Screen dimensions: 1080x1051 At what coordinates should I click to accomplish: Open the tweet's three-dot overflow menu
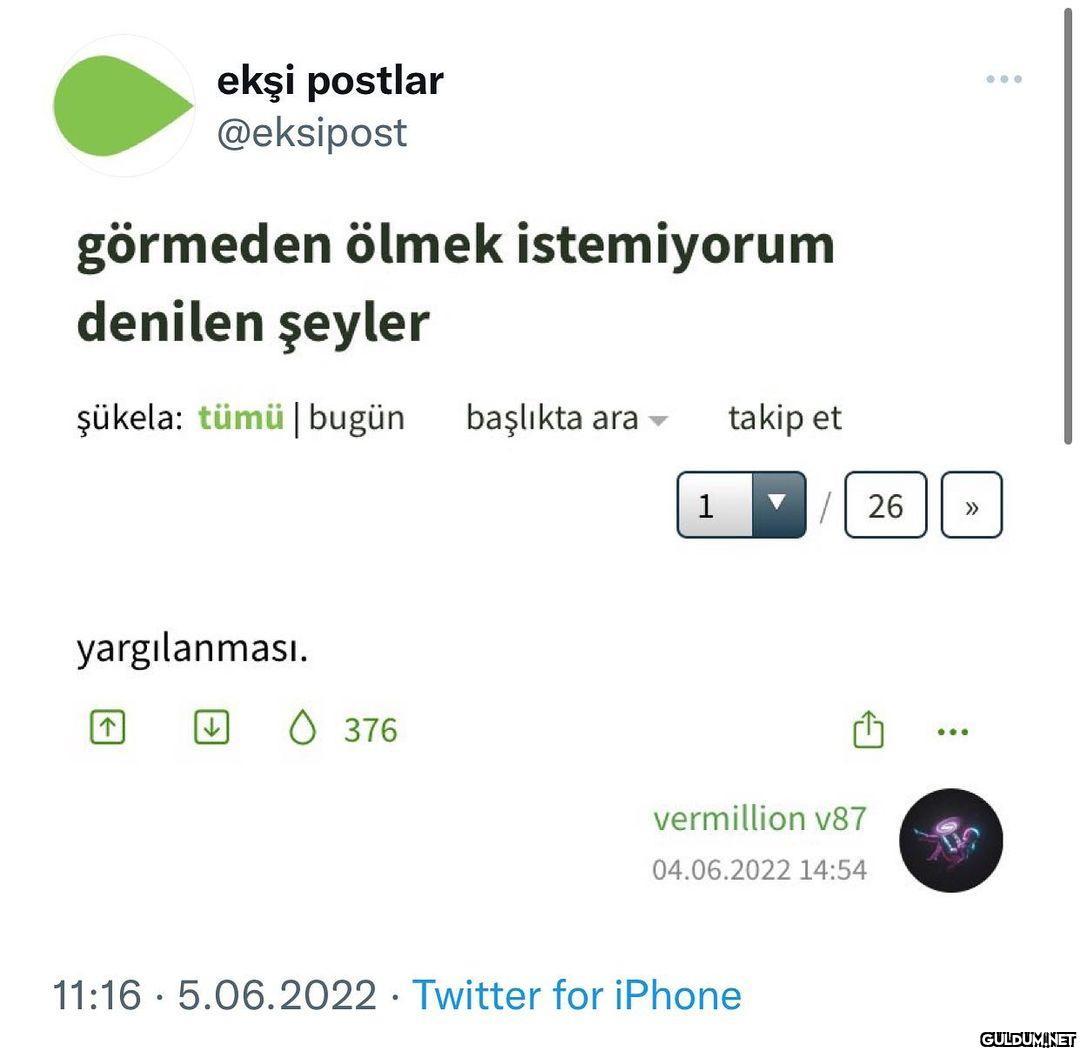click(x=1003, y=79)
